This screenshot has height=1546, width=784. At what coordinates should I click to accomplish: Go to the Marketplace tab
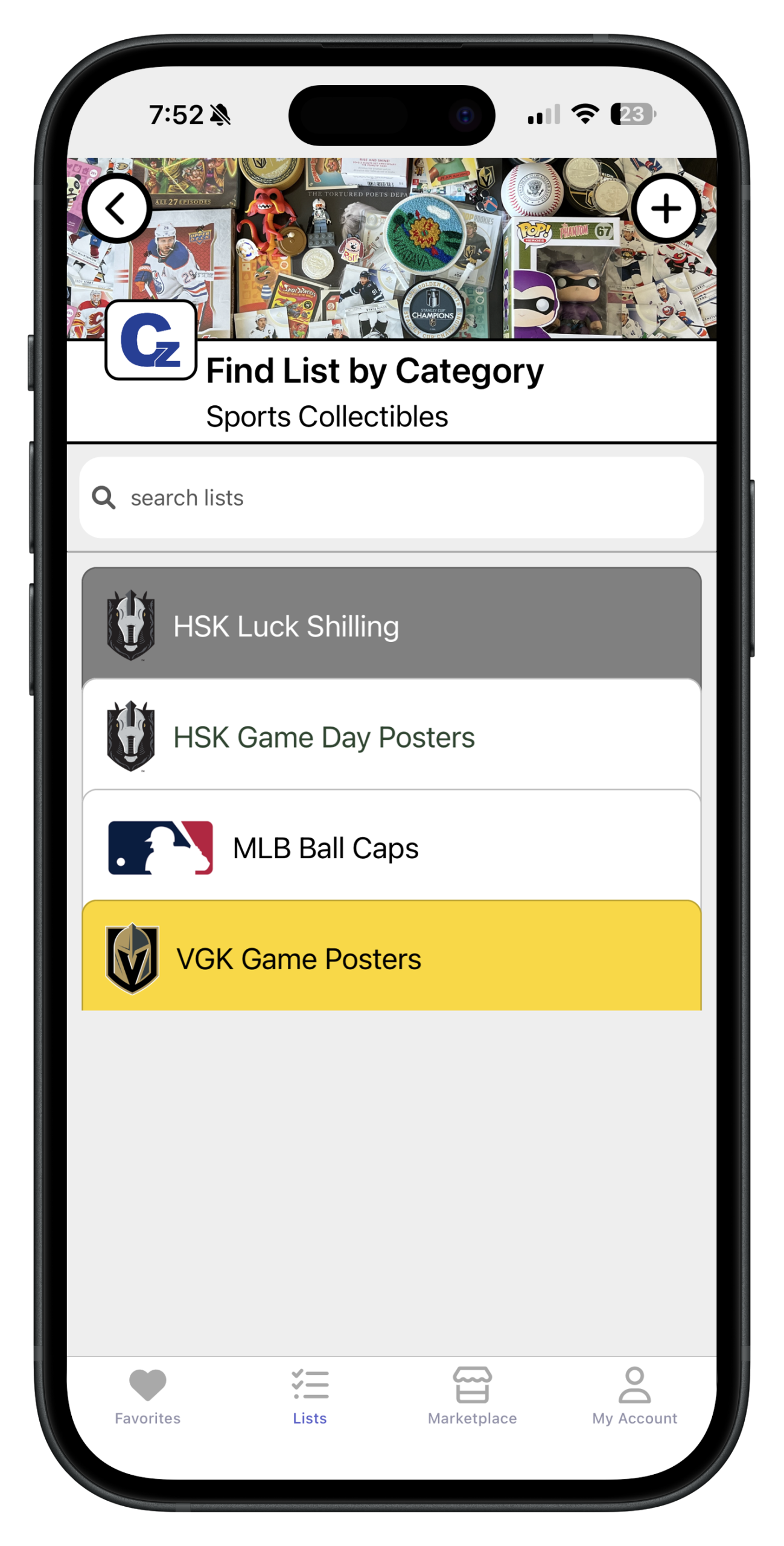point(472,1396)
